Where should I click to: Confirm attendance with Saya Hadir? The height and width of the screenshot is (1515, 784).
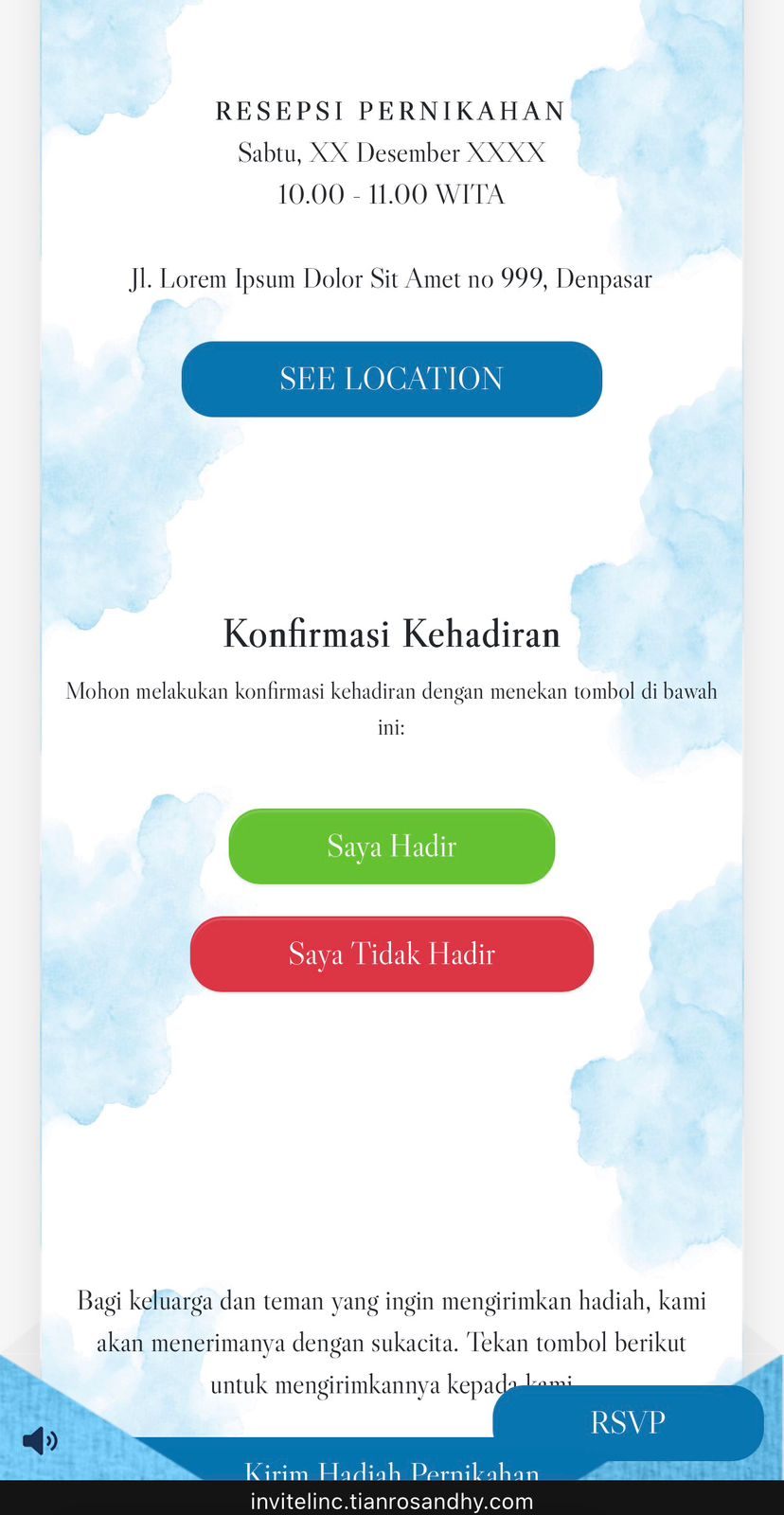[391, 846]
